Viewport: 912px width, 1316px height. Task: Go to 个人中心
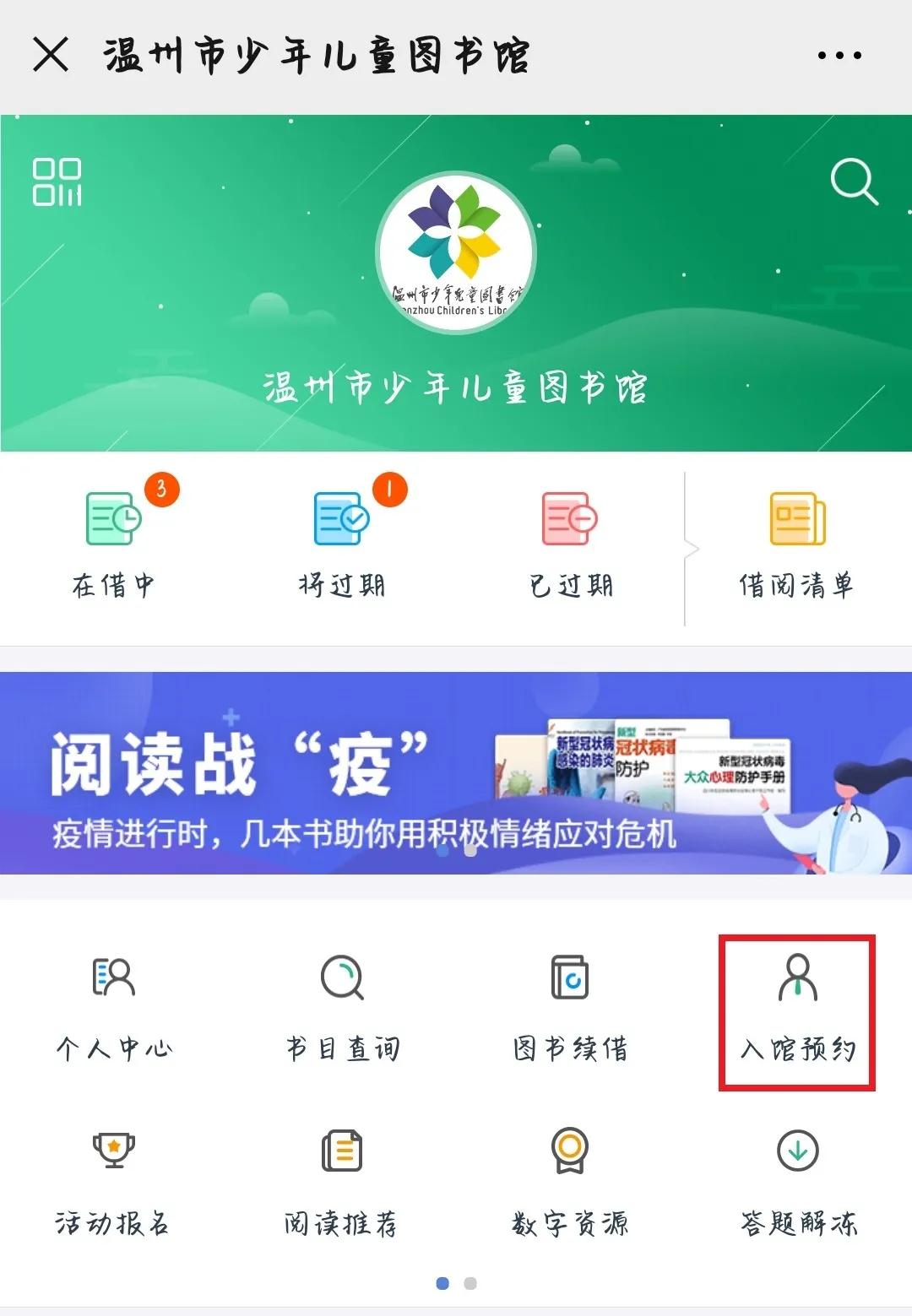click(x=114, y=1009)
